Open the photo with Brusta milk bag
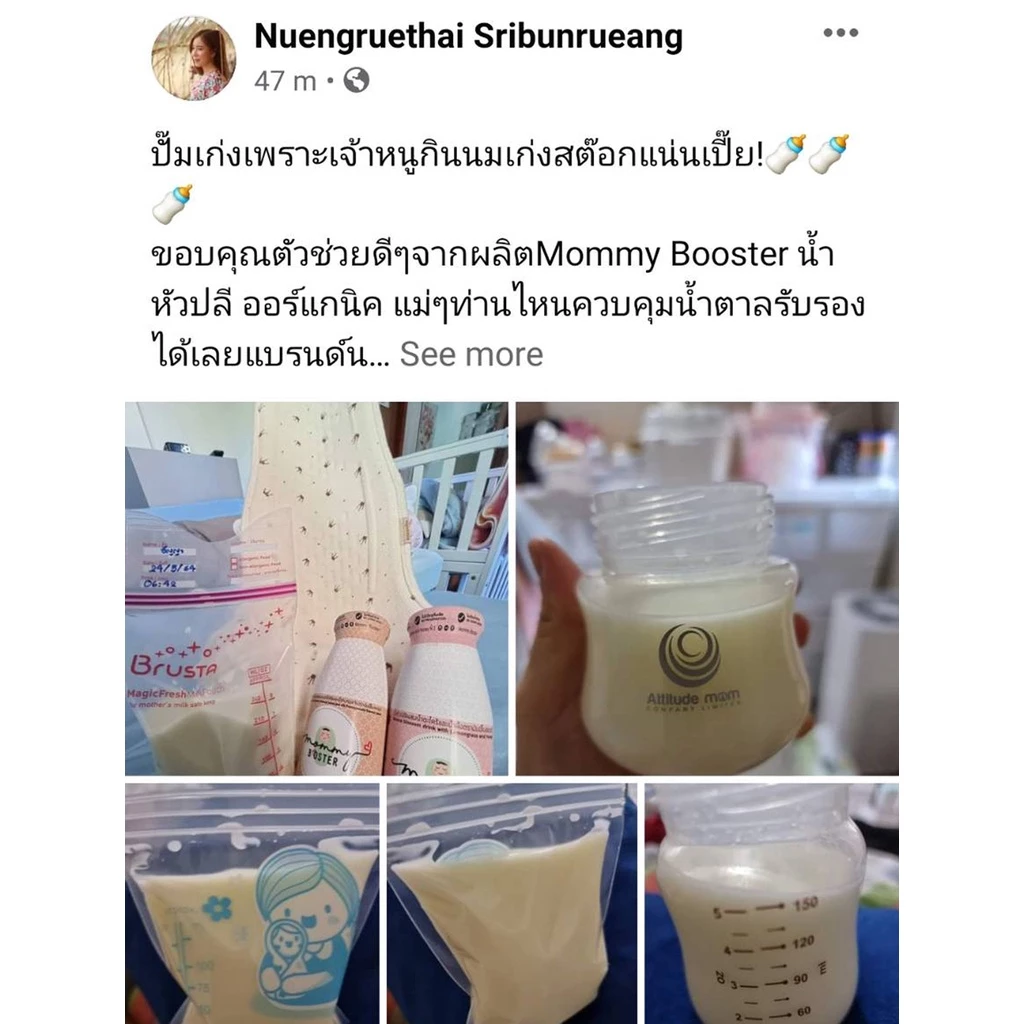The height and width of the screenshot is (1024, 1024). pos(317,588)
